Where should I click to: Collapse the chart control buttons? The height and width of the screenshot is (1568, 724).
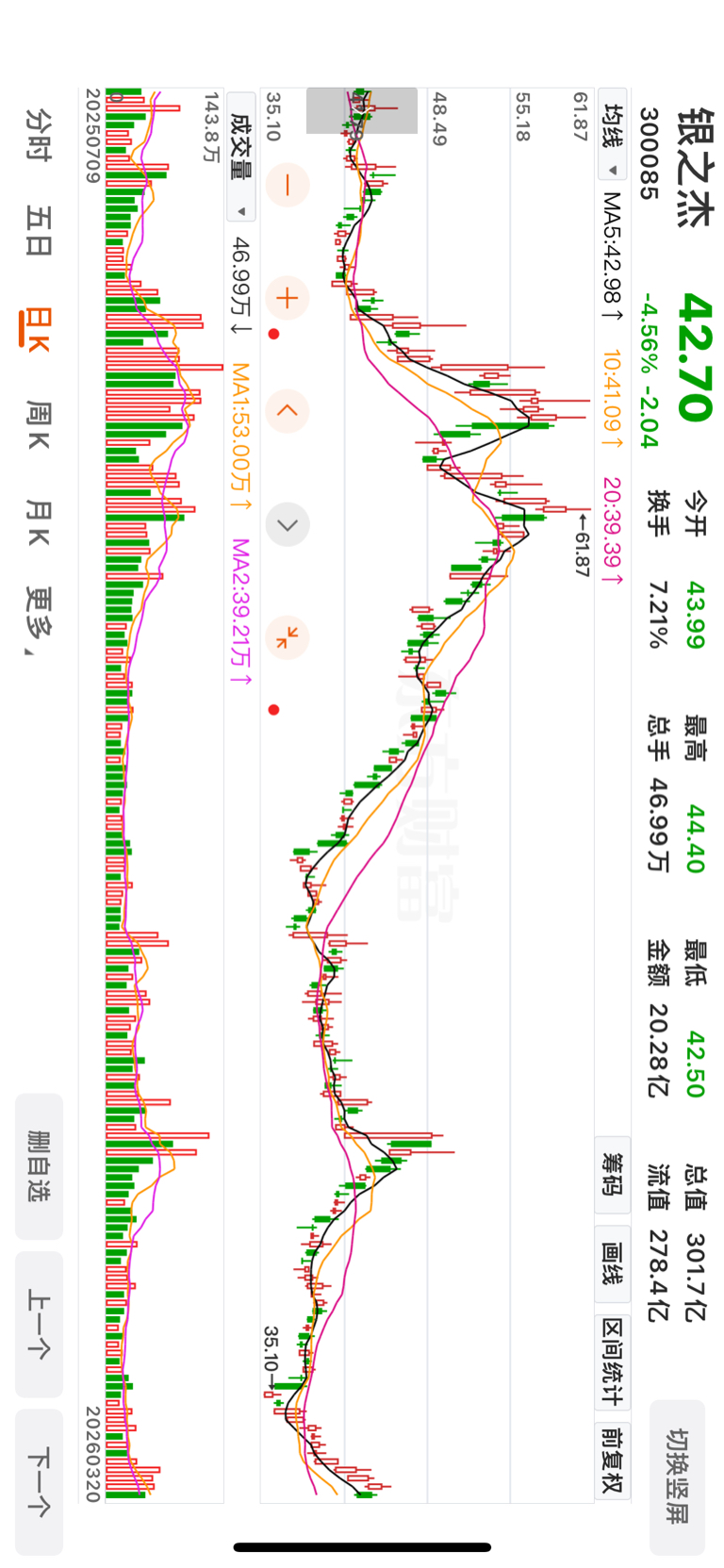coord(288,638)
